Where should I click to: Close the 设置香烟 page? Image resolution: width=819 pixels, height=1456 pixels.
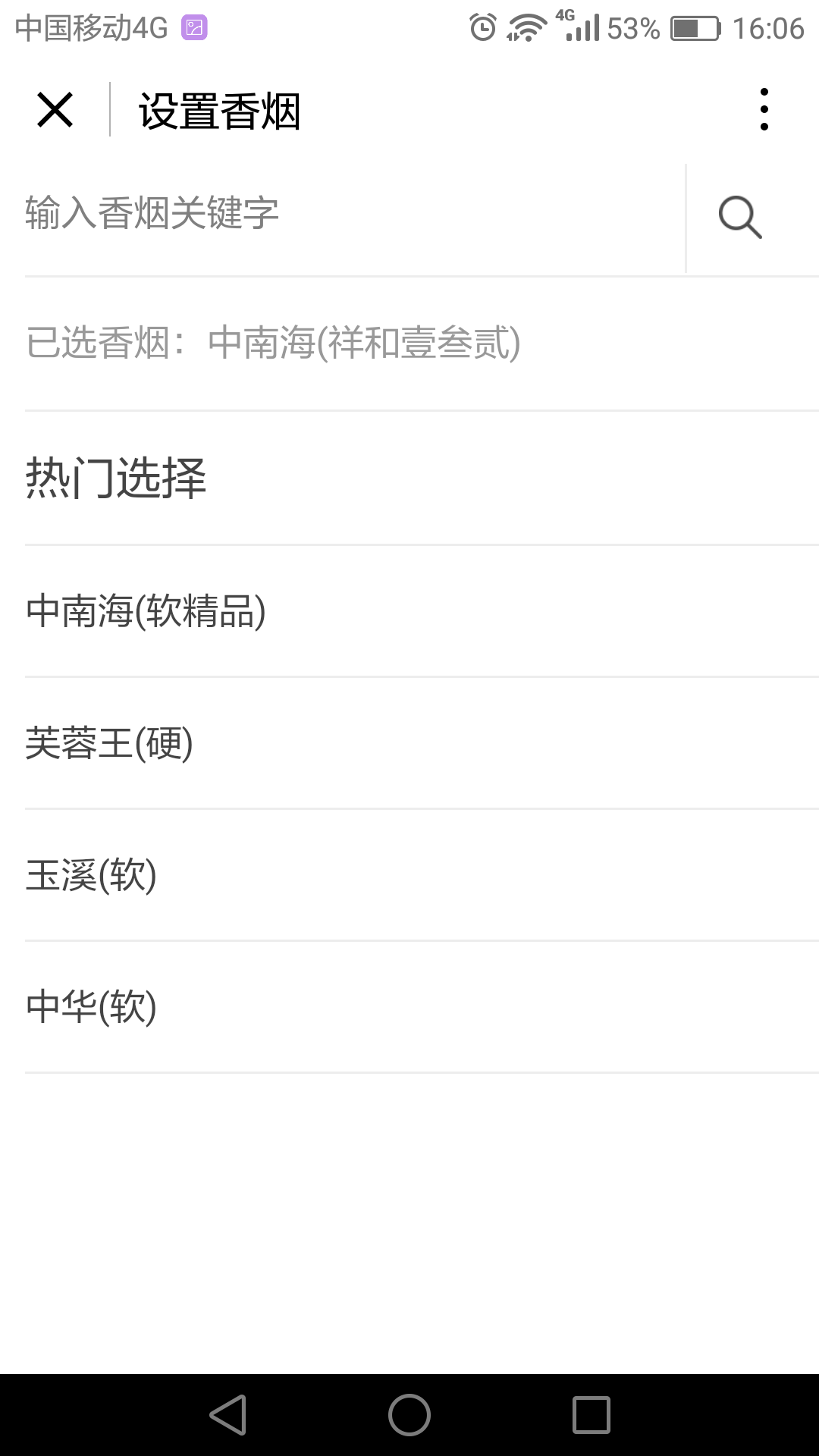pos(55,110)
